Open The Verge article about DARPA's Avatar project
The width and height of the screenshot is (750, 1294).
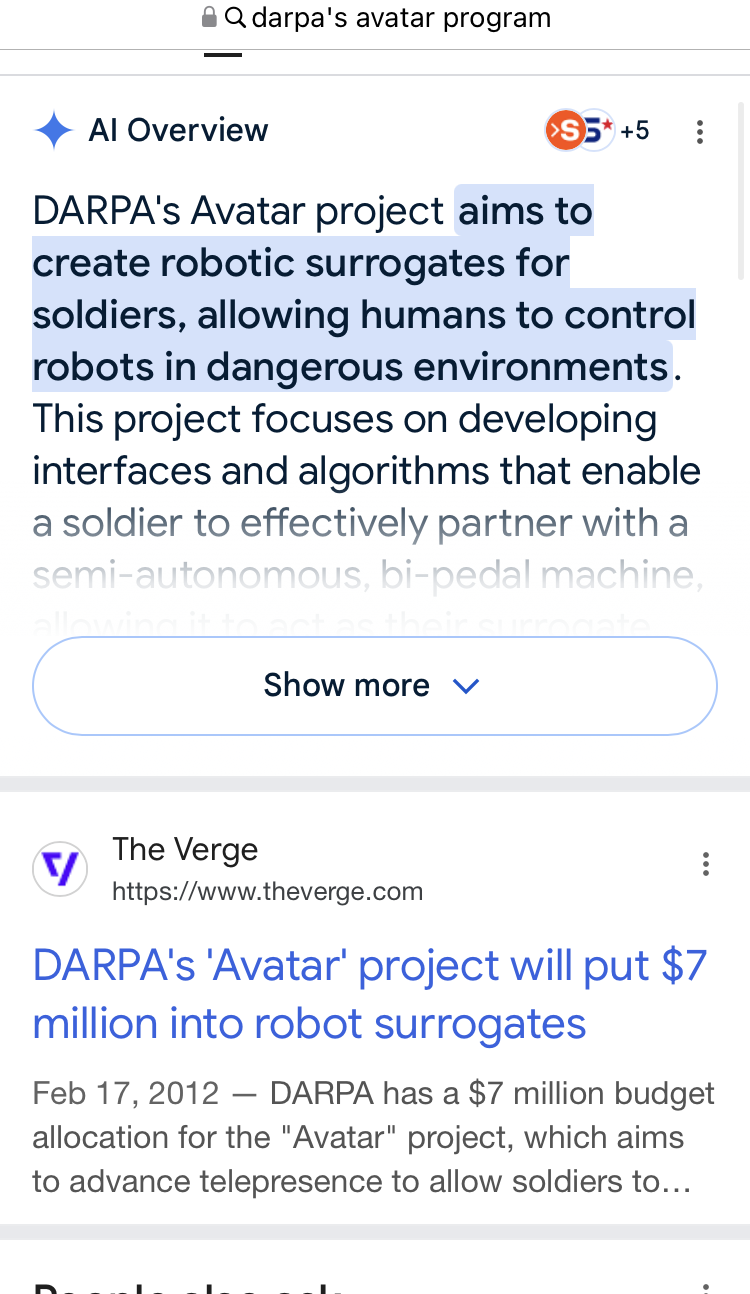[370, 994]
